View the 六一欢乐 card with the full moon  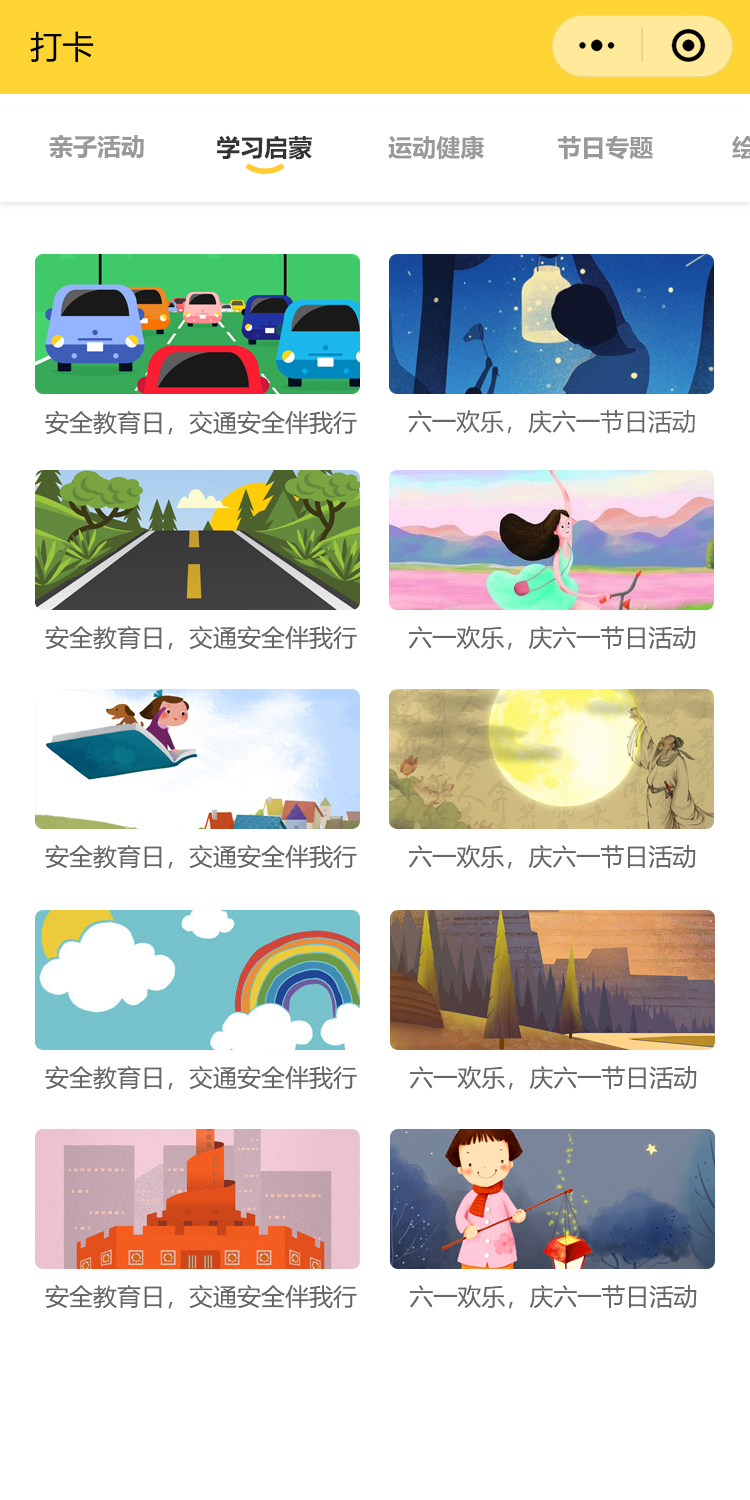point(551,759)
